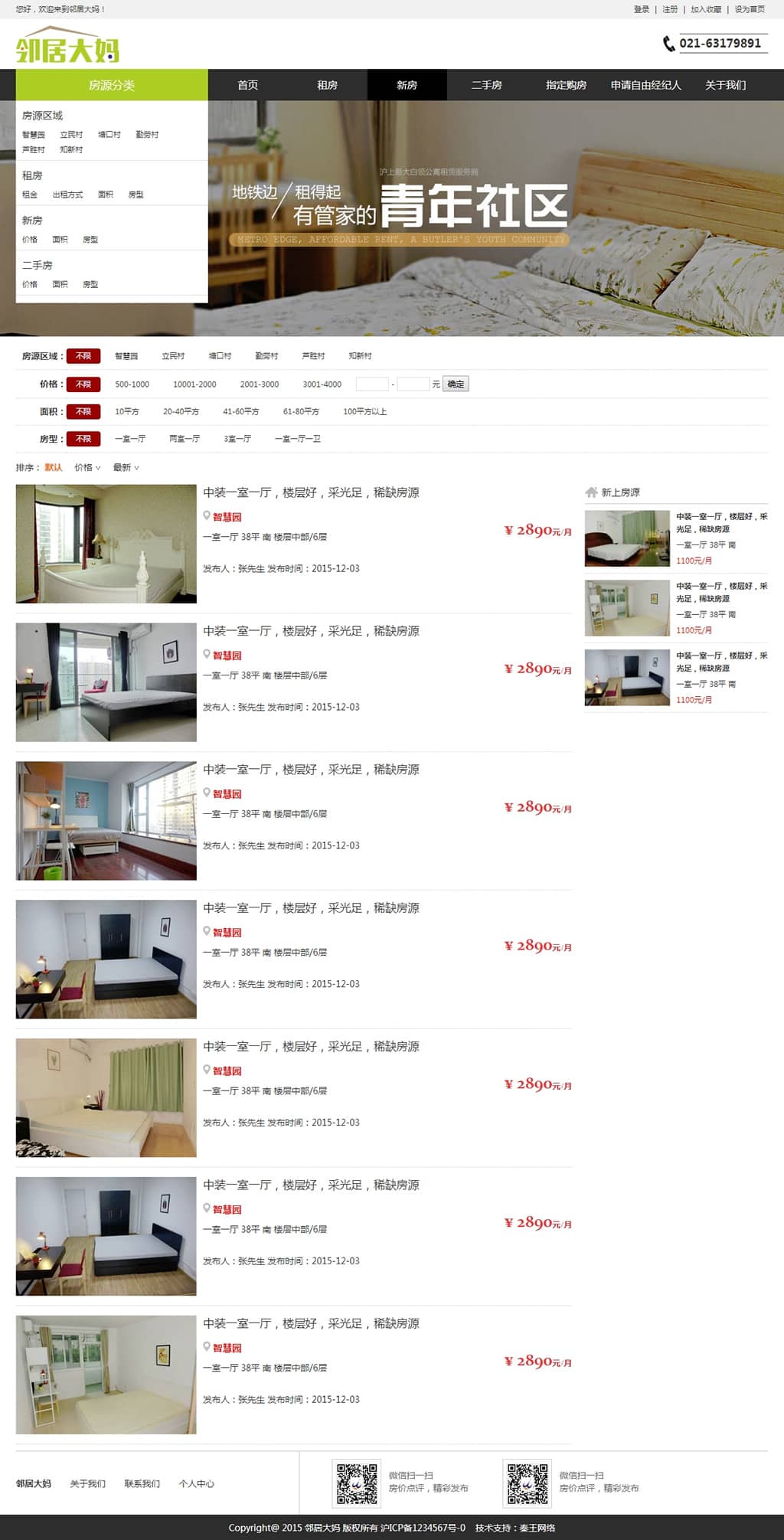Image resolution: width=784 pixels, height=1540 pixels.
Task: Open the 指定购房 navigation tab
Action: 566,85
